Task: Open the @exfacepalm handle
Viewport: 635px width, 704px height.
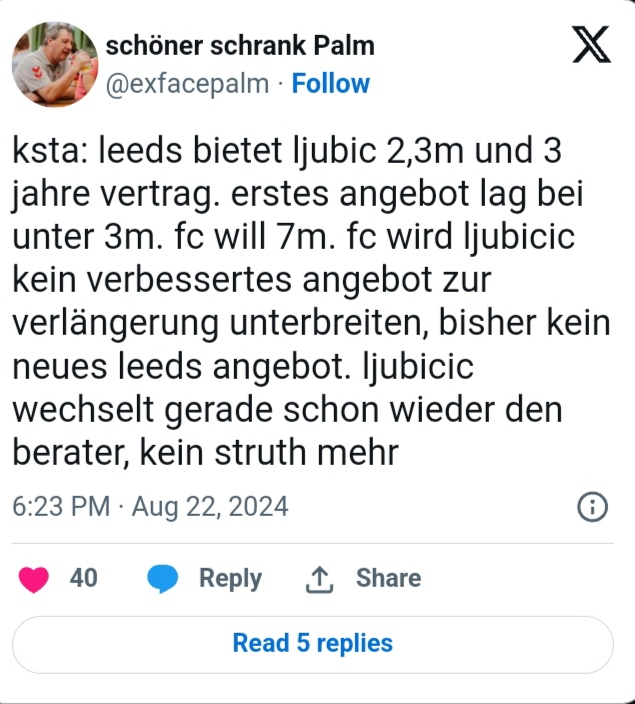Action: click(x=187, y=84)
